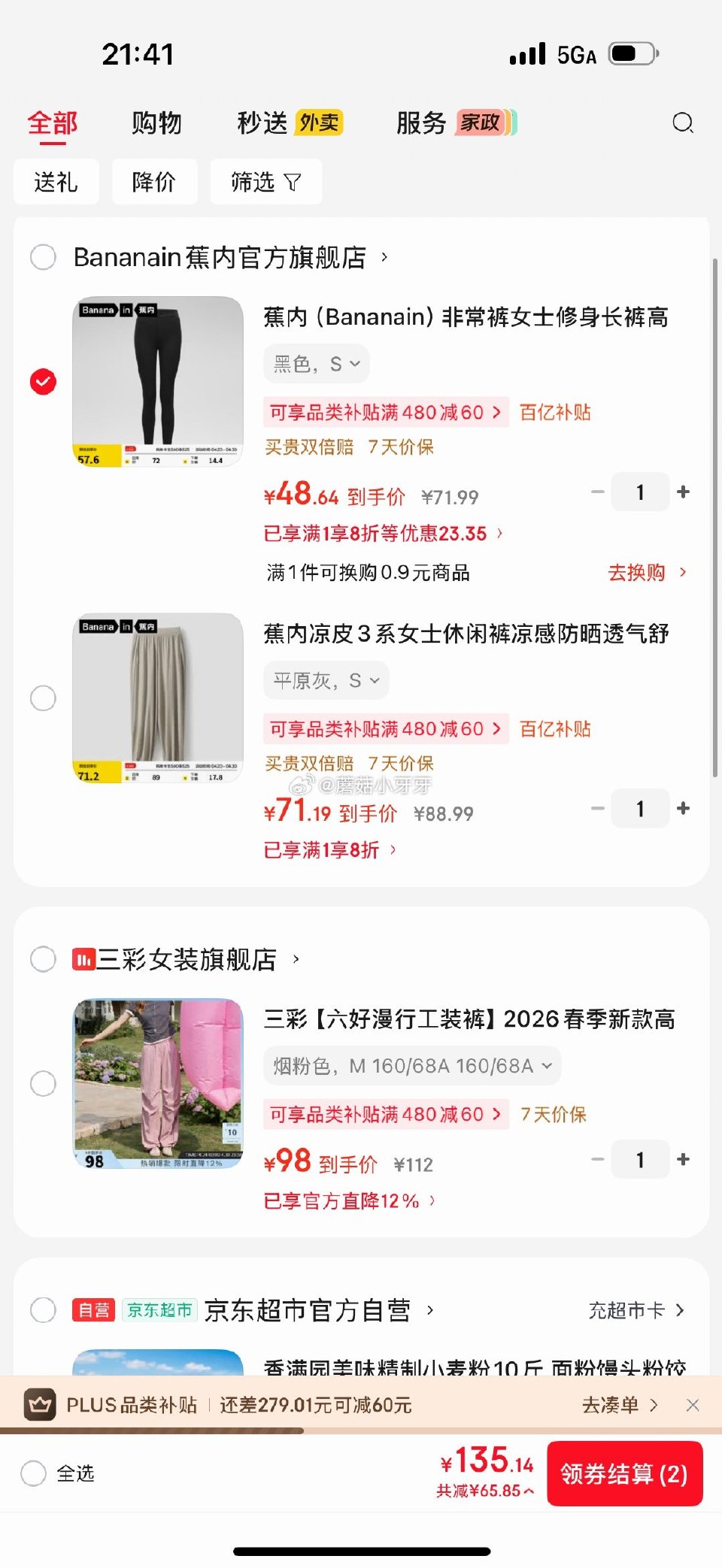The image size is (722, 1568).
Task: Open the 三彩女装旗舰店 store logo icon
Action: pyautogui.click(x=83, y=960)
